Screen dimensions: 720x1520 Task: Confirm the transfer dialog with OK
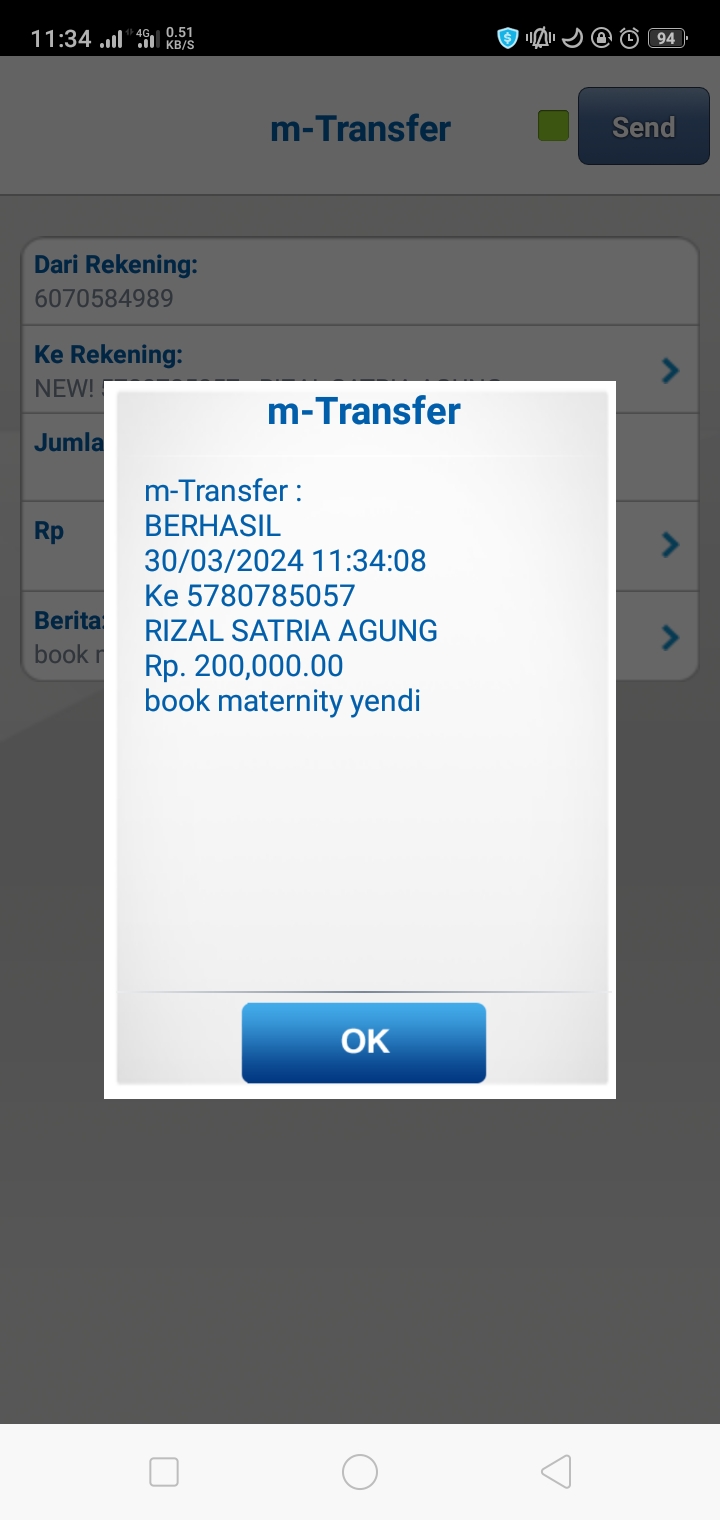coord(364,1042)
